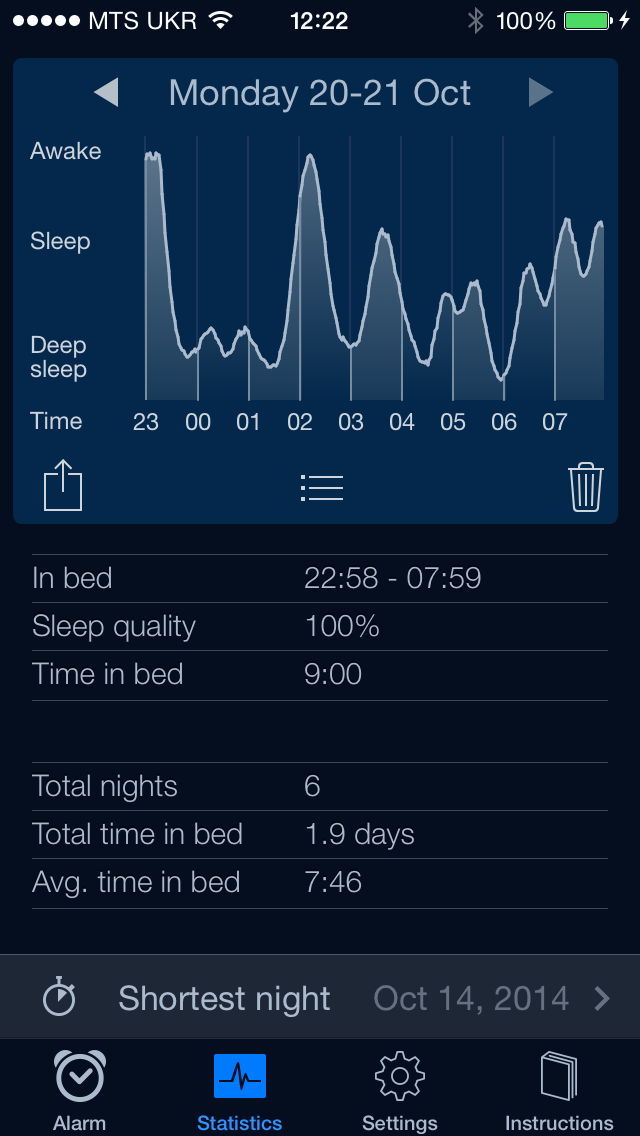Open the Settings tab
Viewport: 640px width, 1136px height.
tap(400, 1090)
